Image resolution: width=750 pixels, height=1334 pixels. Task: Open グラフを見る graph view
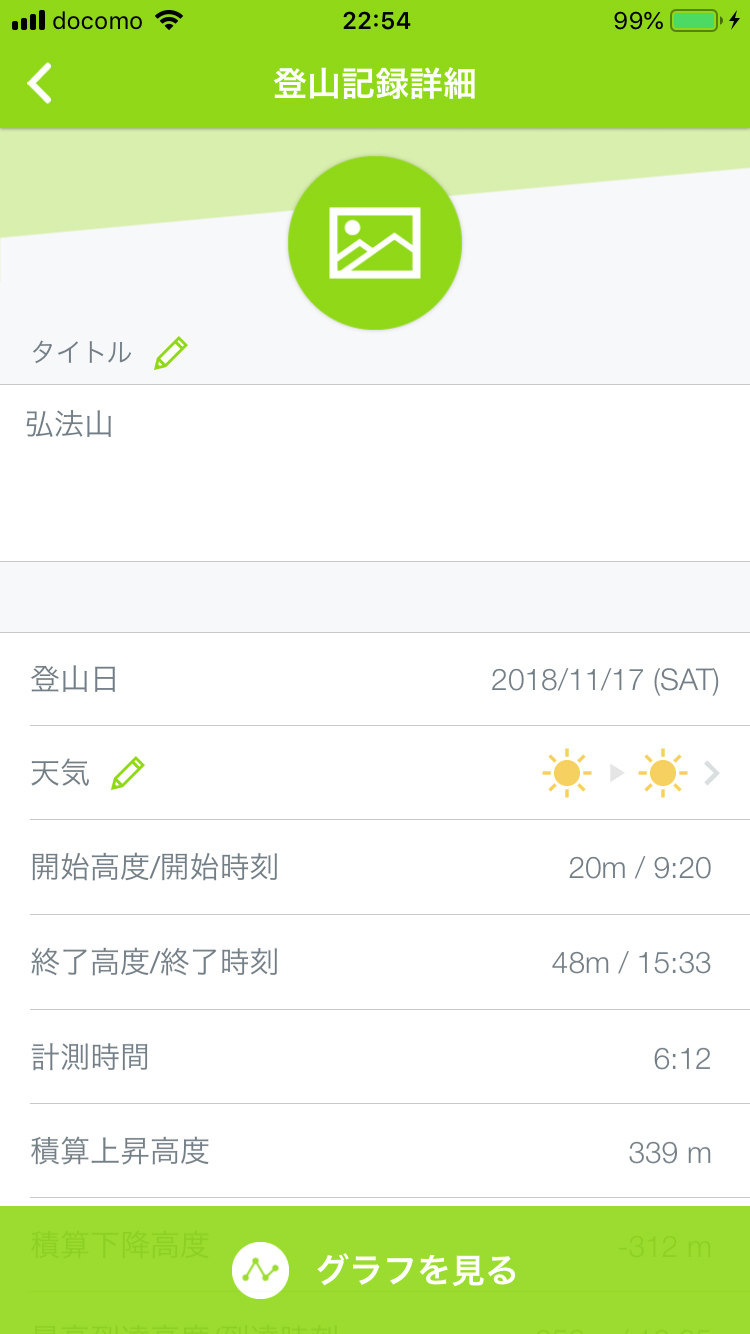(375, 1270)
